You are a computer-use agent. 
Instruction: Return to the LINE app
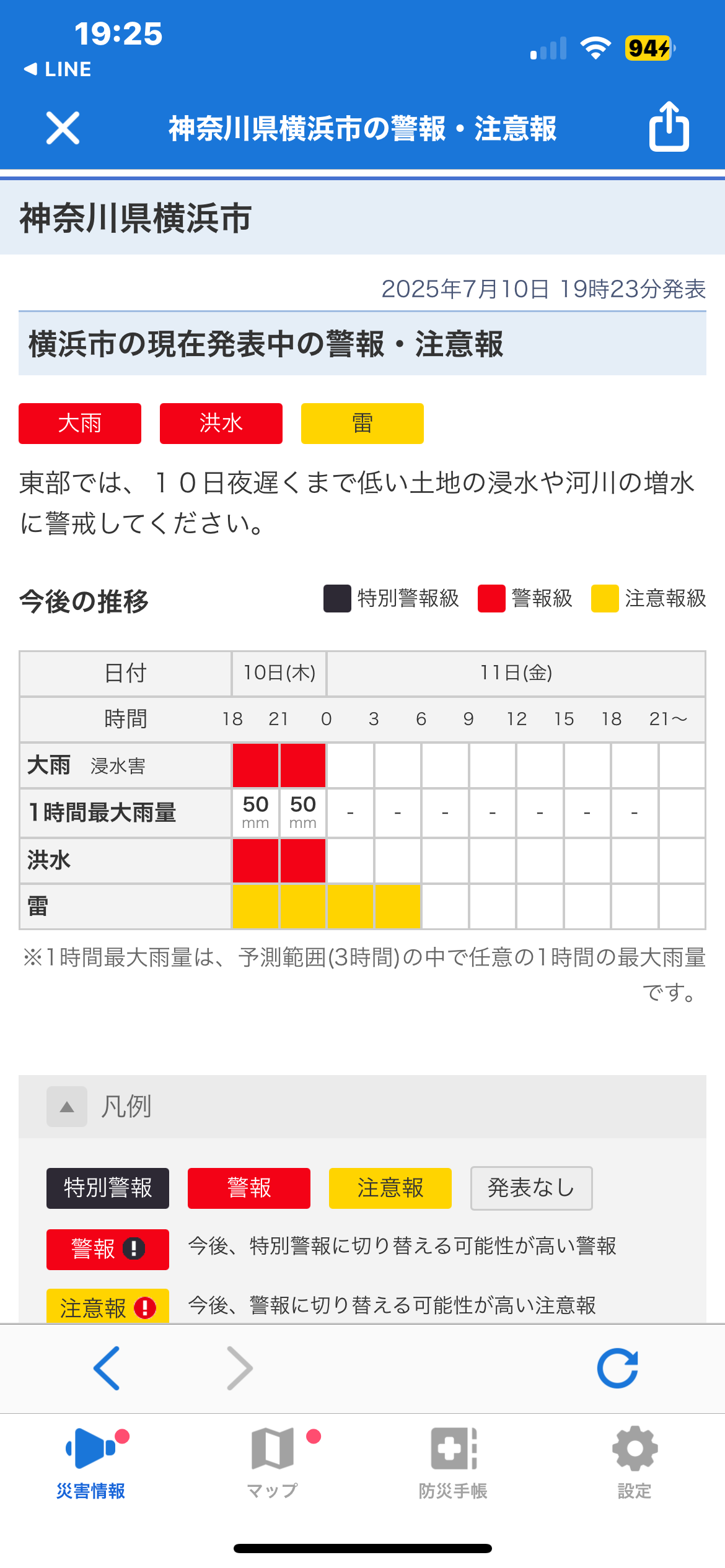tap(57, 69)
